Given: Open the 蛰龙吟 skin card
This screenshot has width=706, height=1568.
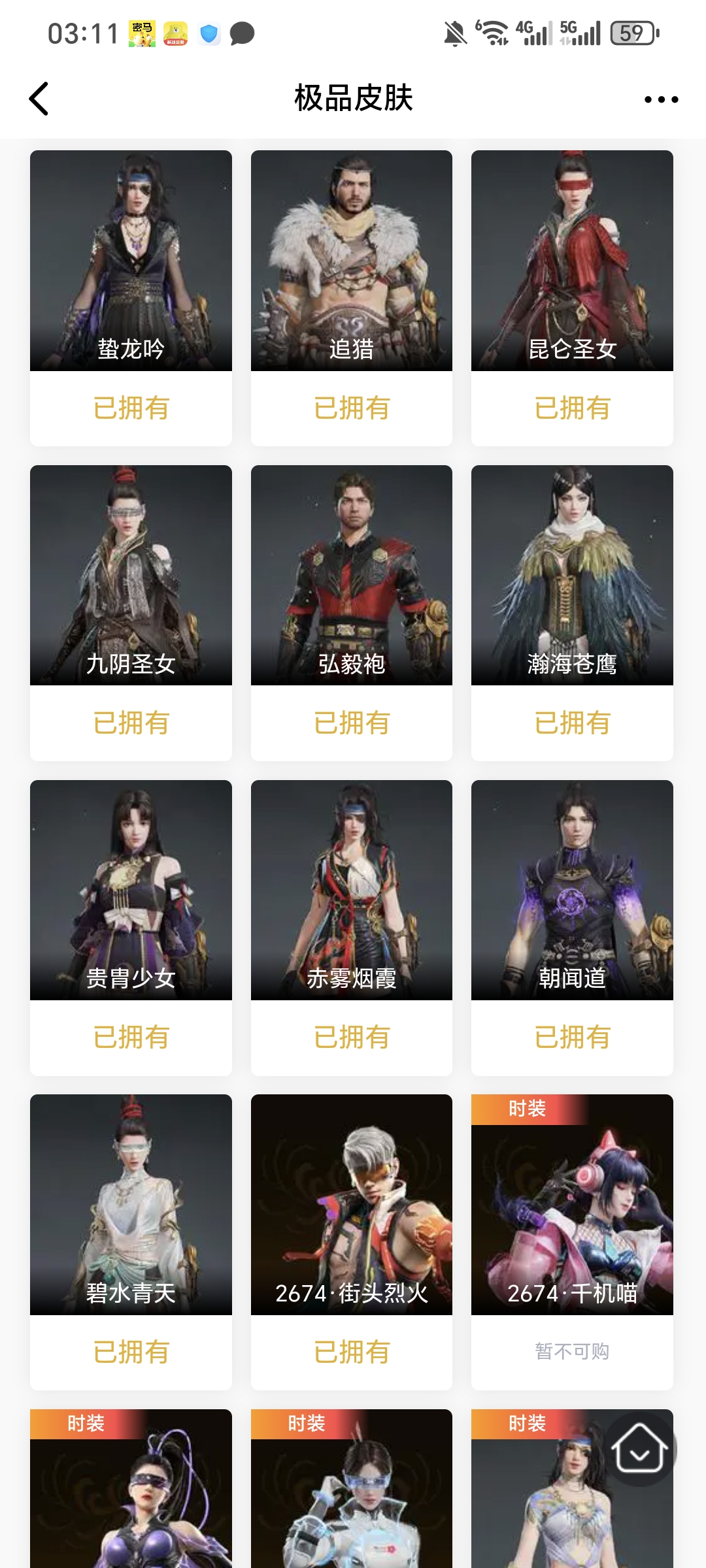Looking at the screenshot, I should click(131, 261).
